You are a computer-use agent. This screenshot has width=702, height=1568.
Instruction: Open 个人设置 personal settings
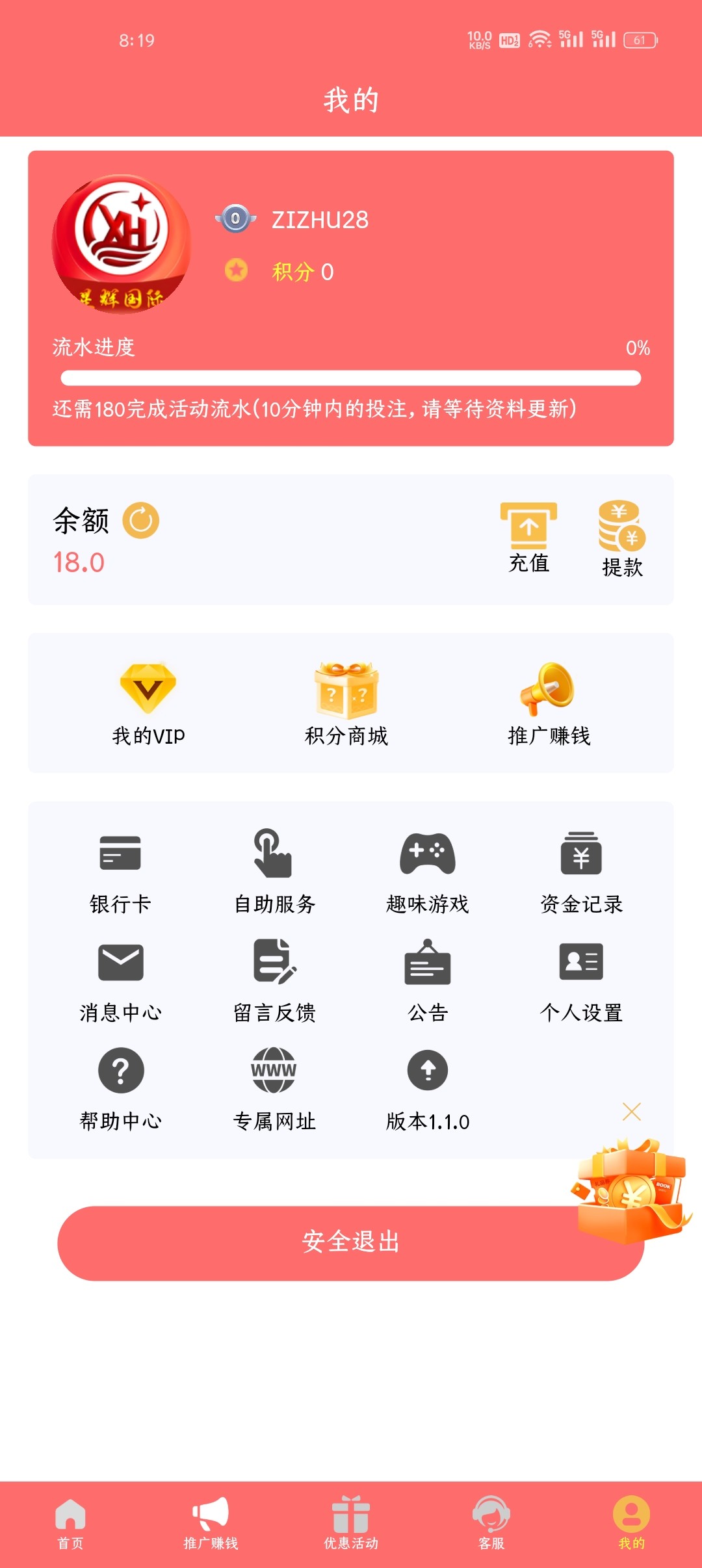click(581, 980)
